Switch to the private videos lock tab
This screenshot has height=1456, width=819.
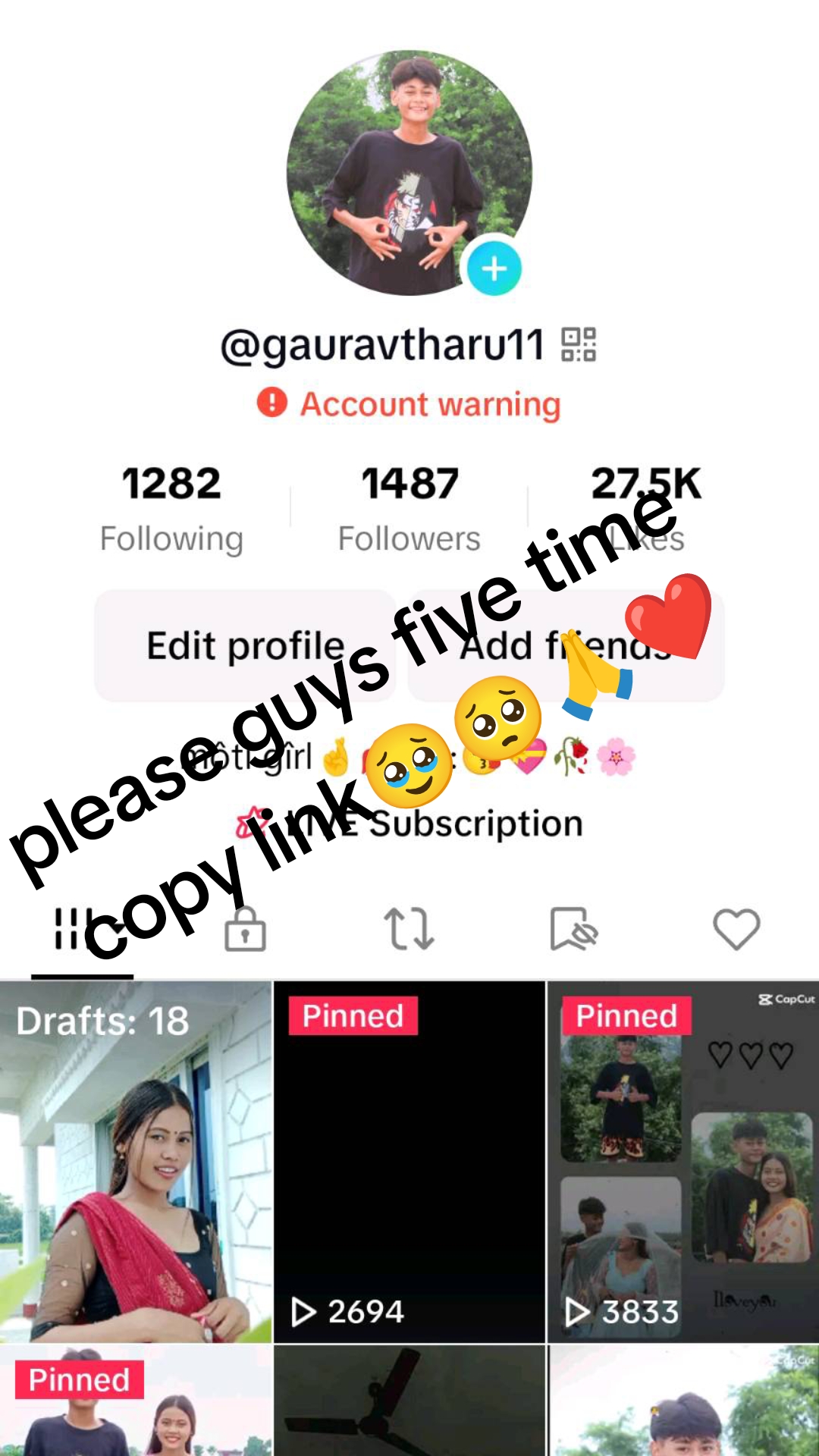[245, 929]
